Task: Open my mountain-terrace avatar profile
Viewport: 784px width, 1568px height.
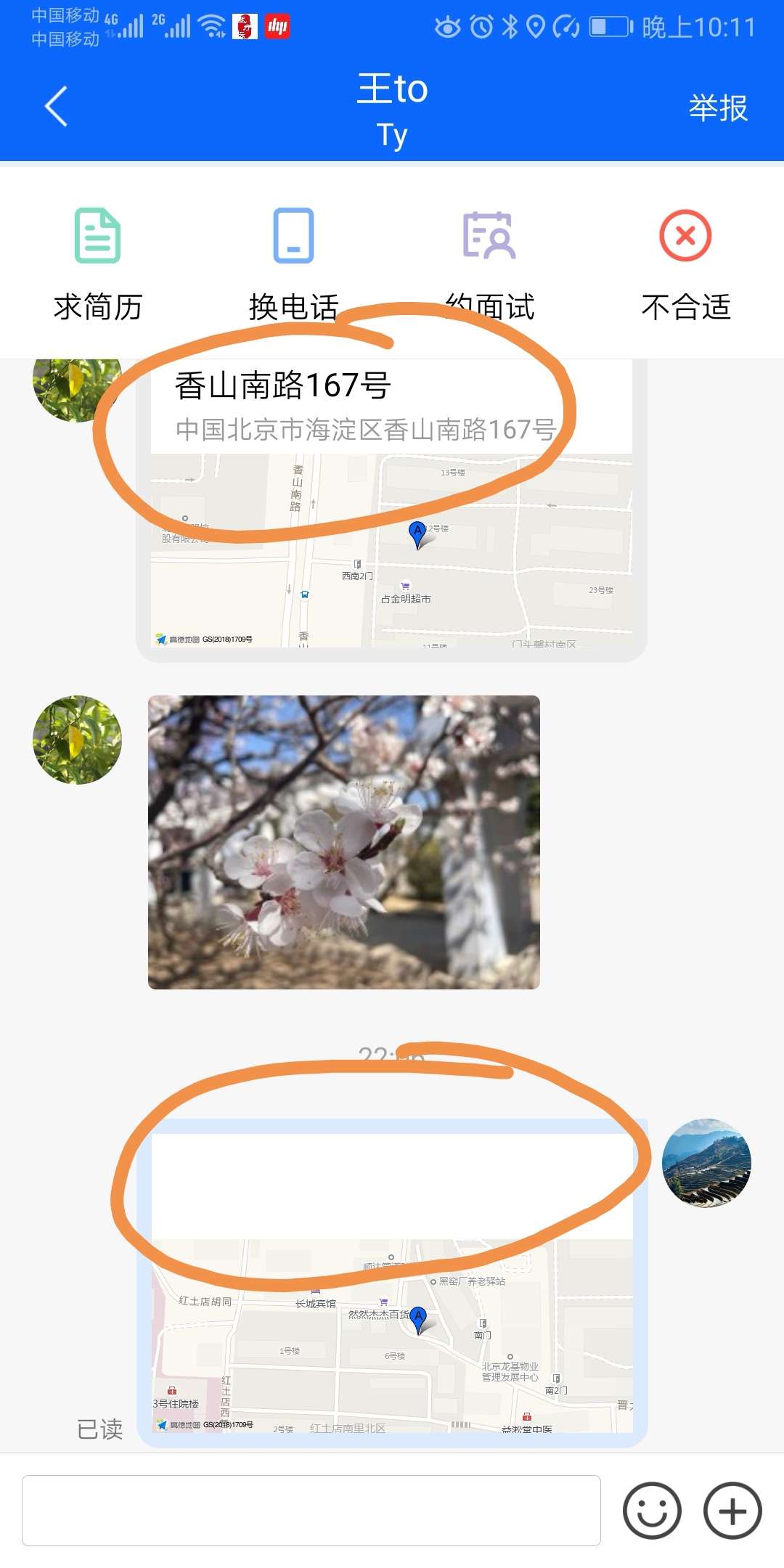Action: (706, 1163)
